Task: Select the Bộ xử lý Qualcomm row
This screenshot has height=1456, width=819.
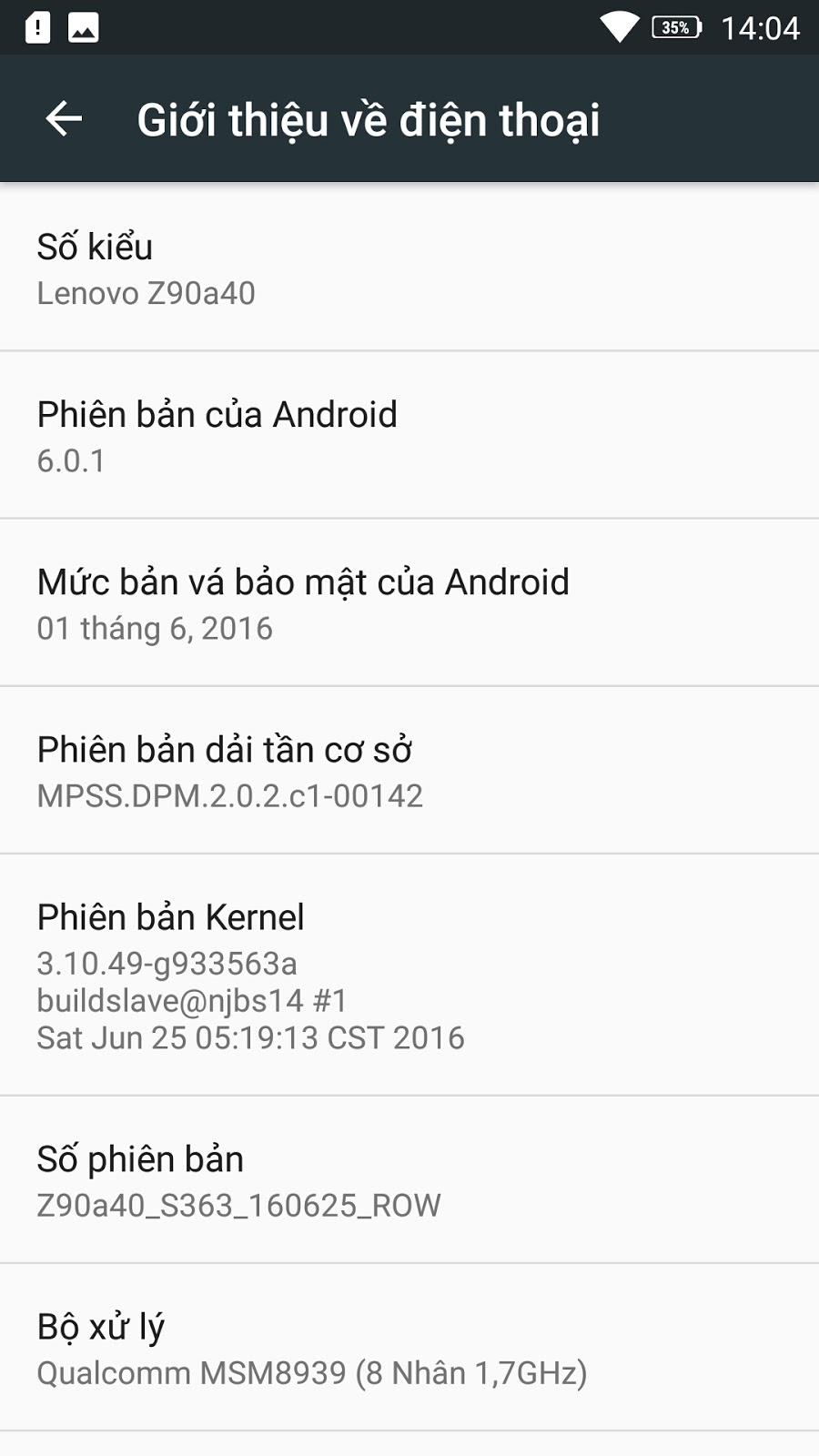Action: (x=409, y=1347)
